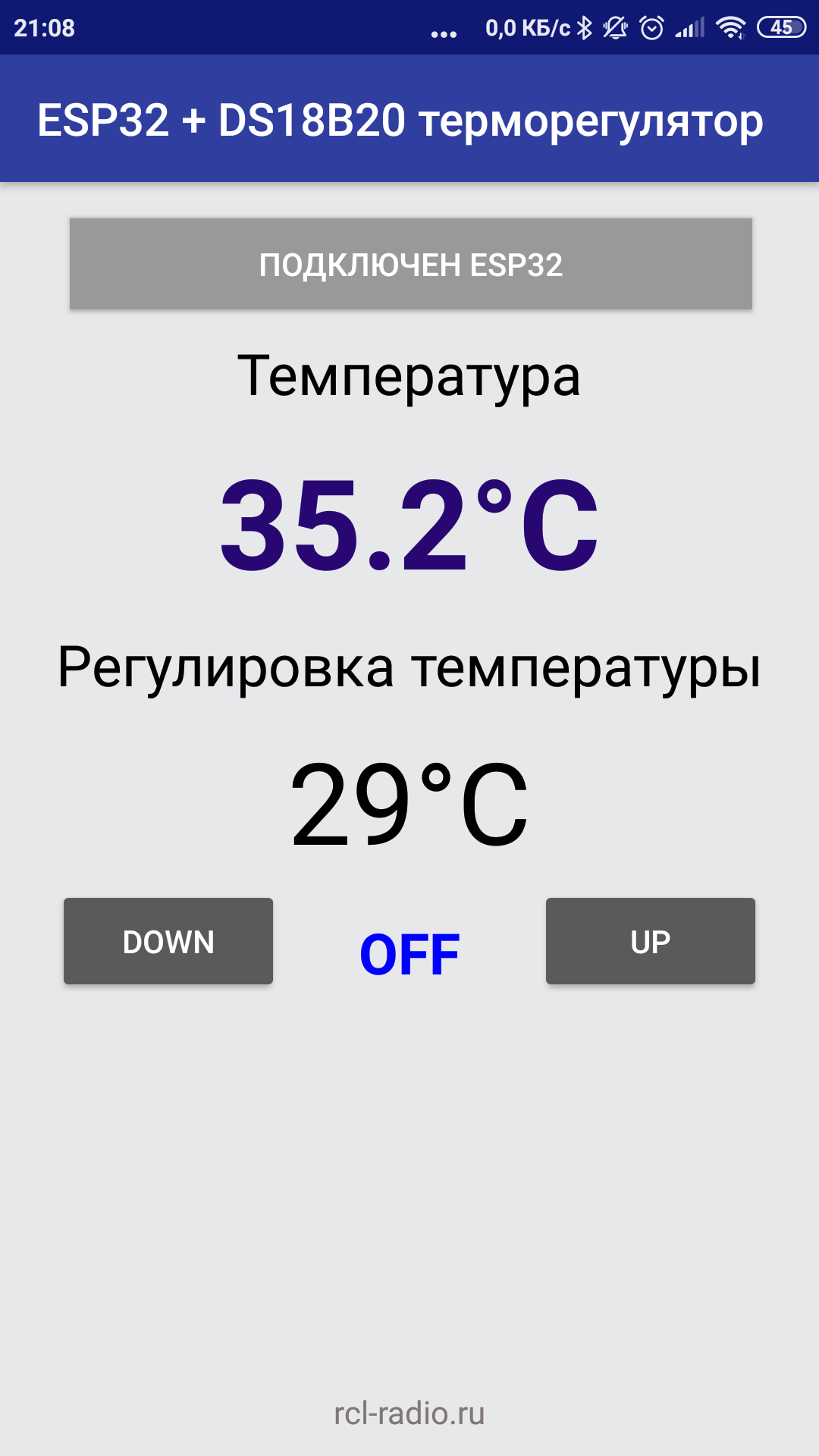Tap the ПОДКЛЮЧЕН ESP32 connection button
This screenshot has width=819, height=1456.
[x=410, y=264]
